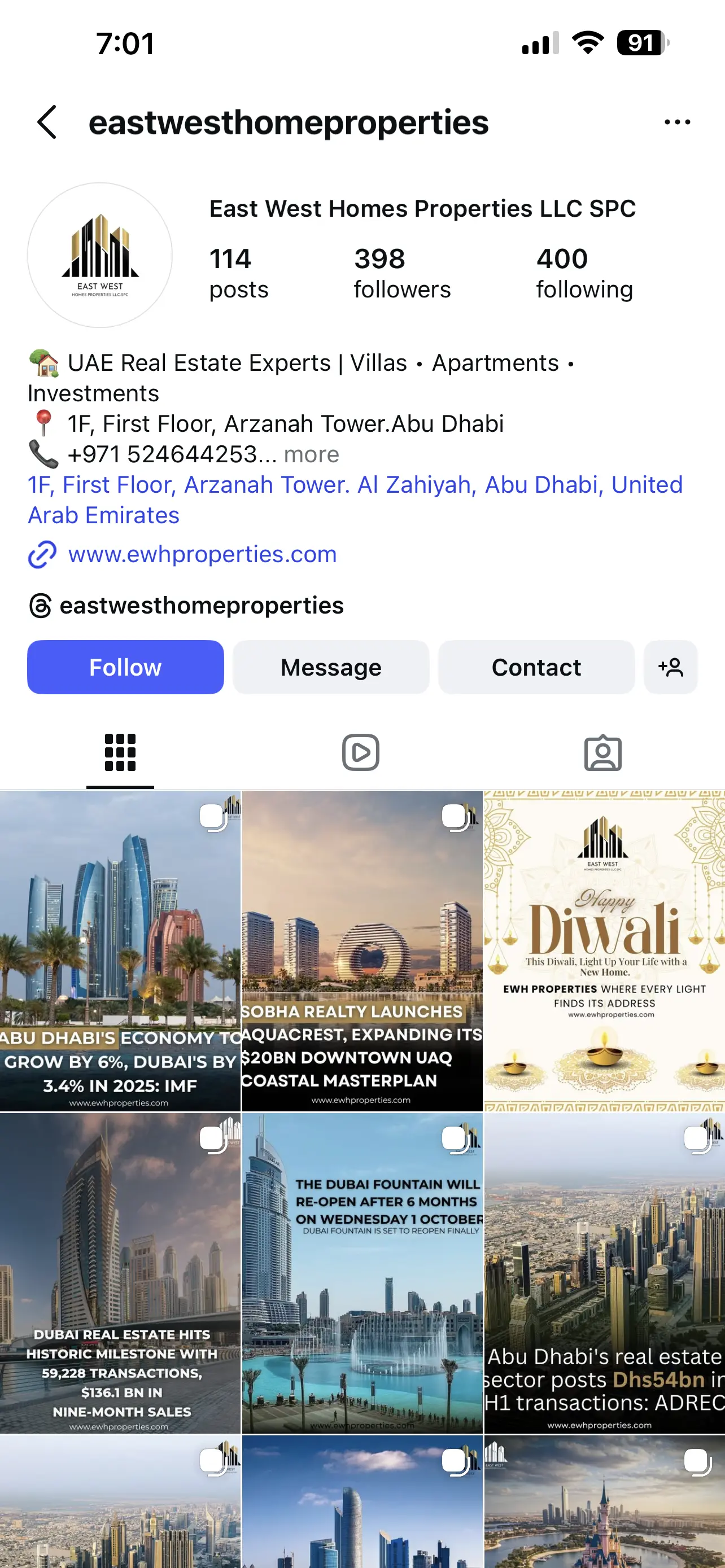Expand bio with 'more'
This screenshot has height=1568, width=725.
click(x=311, y=455)
